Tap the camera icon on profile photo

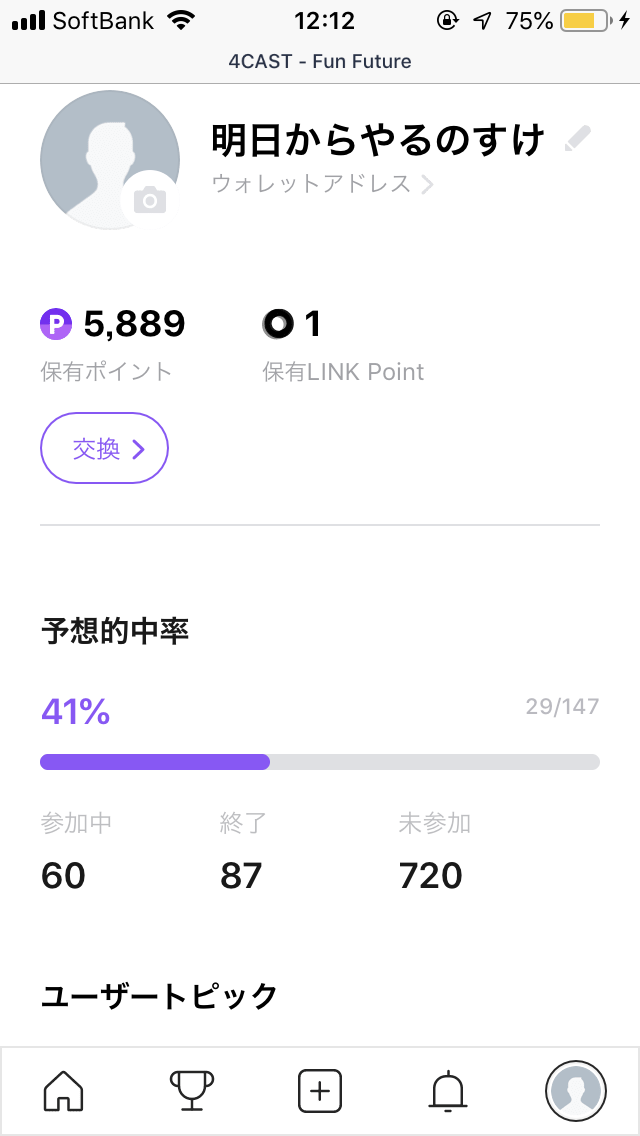coord(150,200)
